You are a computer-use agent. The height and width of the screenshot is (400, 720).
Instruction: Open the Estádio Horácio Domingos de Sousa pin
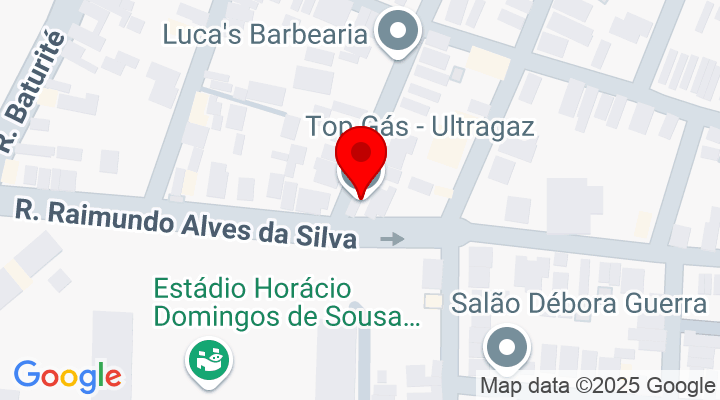209,360
